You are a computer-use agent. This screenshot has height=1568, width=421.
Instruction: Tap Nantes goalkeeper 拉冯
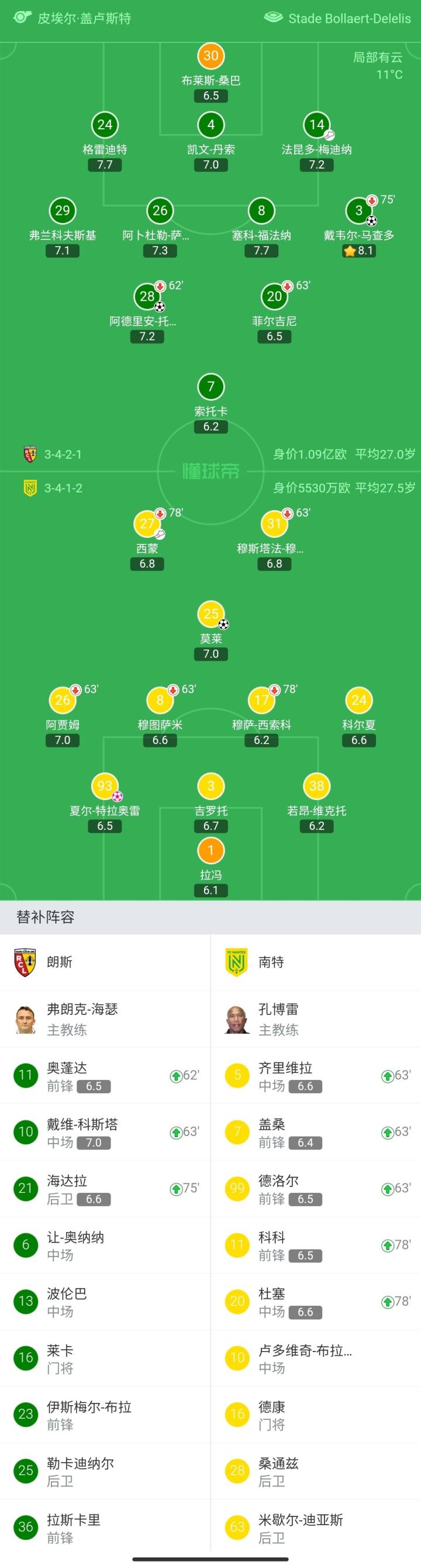click(x=210, y=867)
